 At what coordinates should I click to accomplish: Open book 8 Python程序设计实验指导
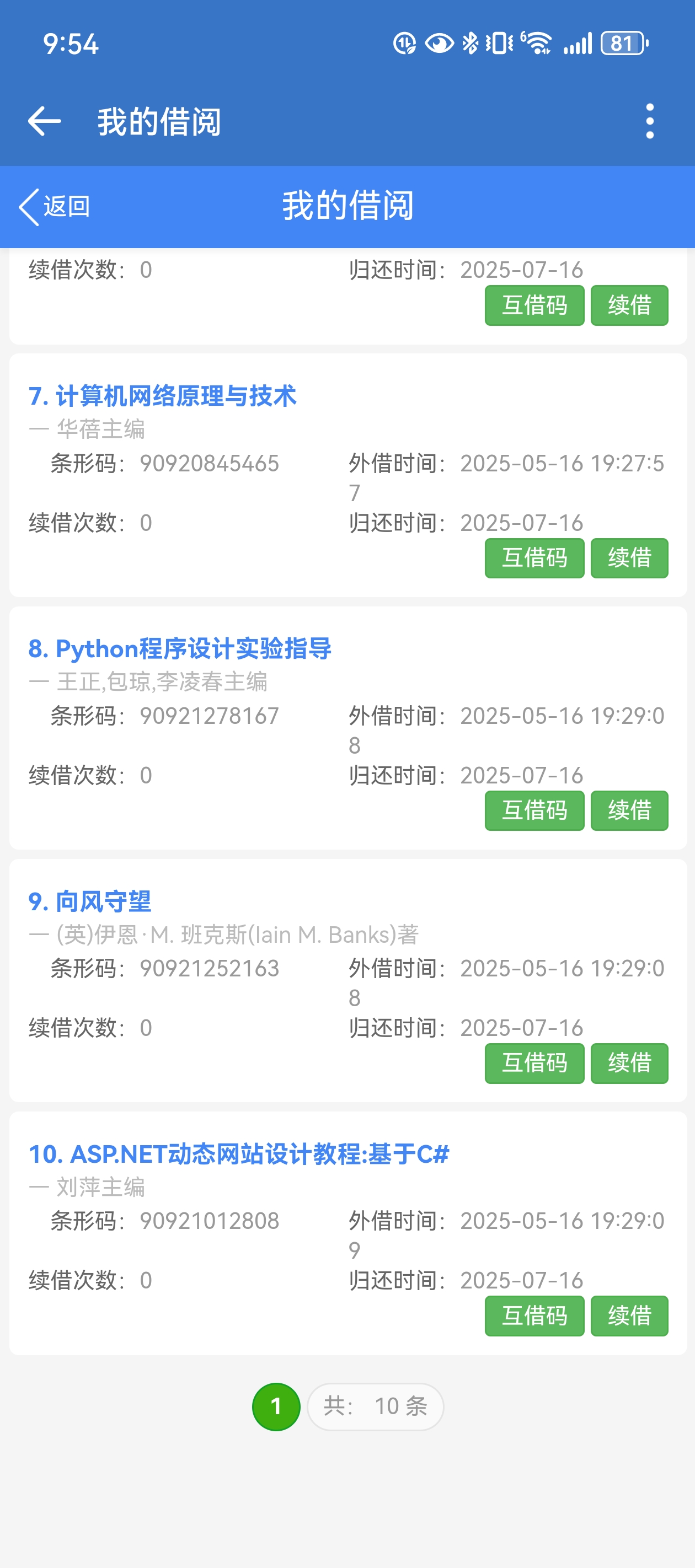tap(180, 648)
